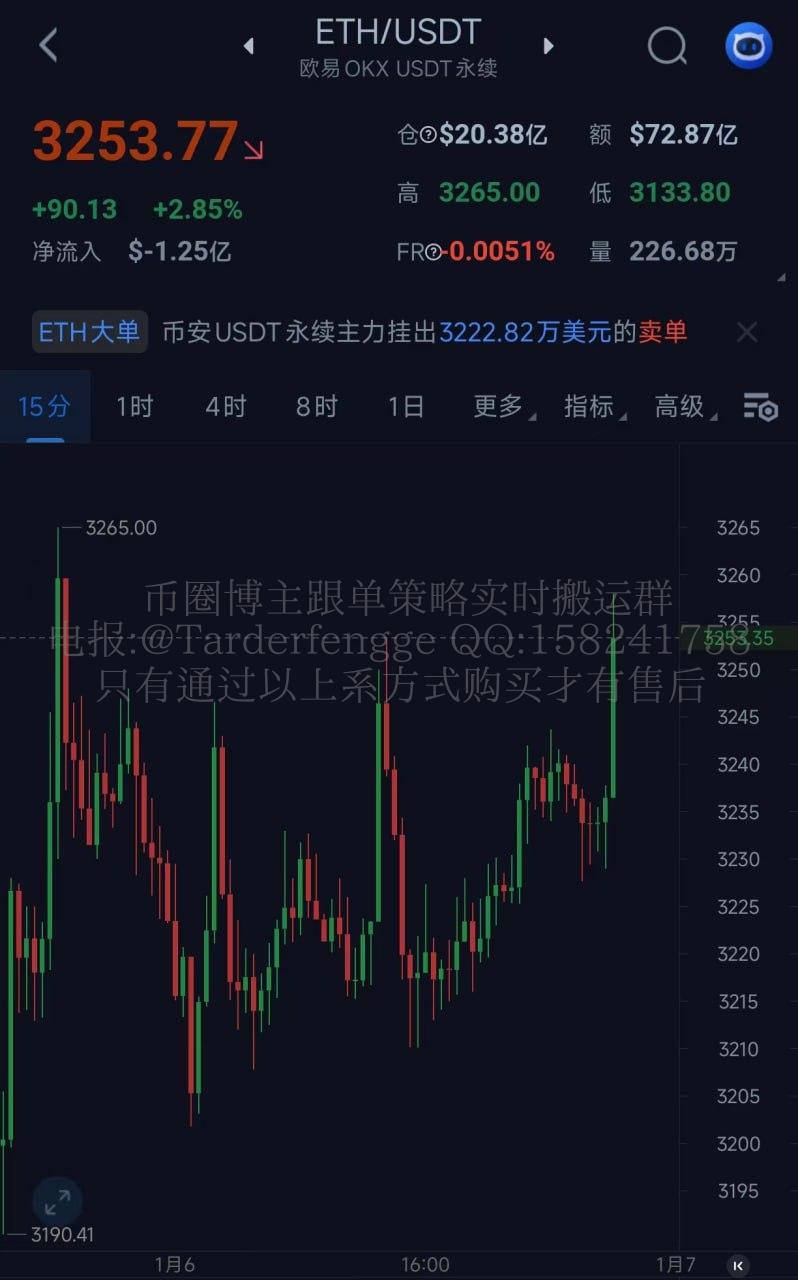Open the search magnifier
This screenshot has height=1280, width=798.
(x=667, y=45)
